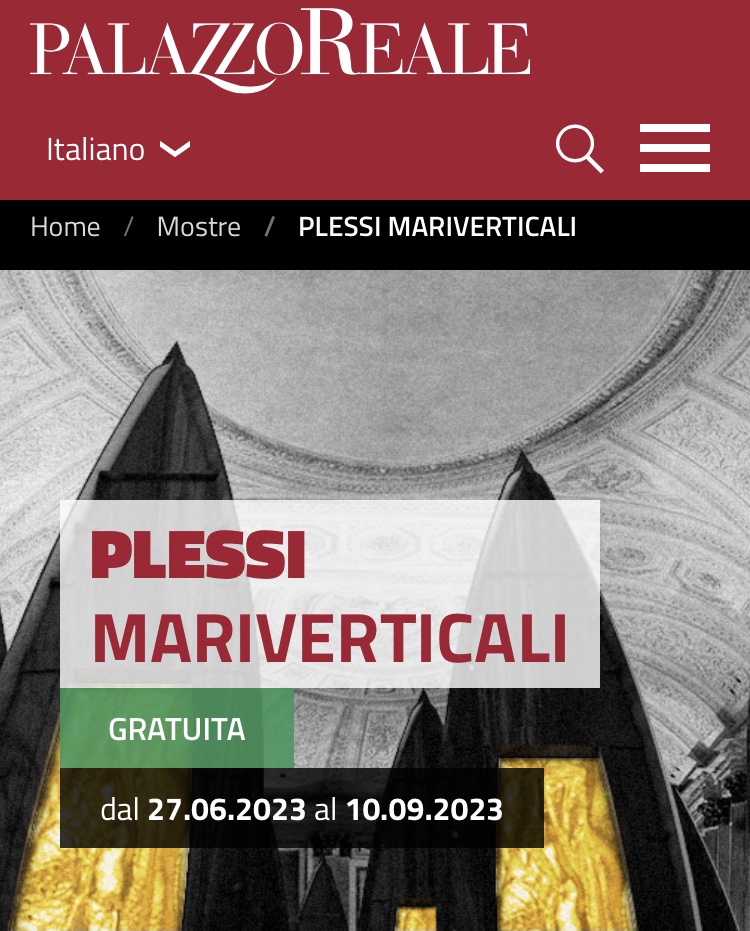Tap the Palazzo Reale site logo
This screenshot has width=750, height=931.
280,48
